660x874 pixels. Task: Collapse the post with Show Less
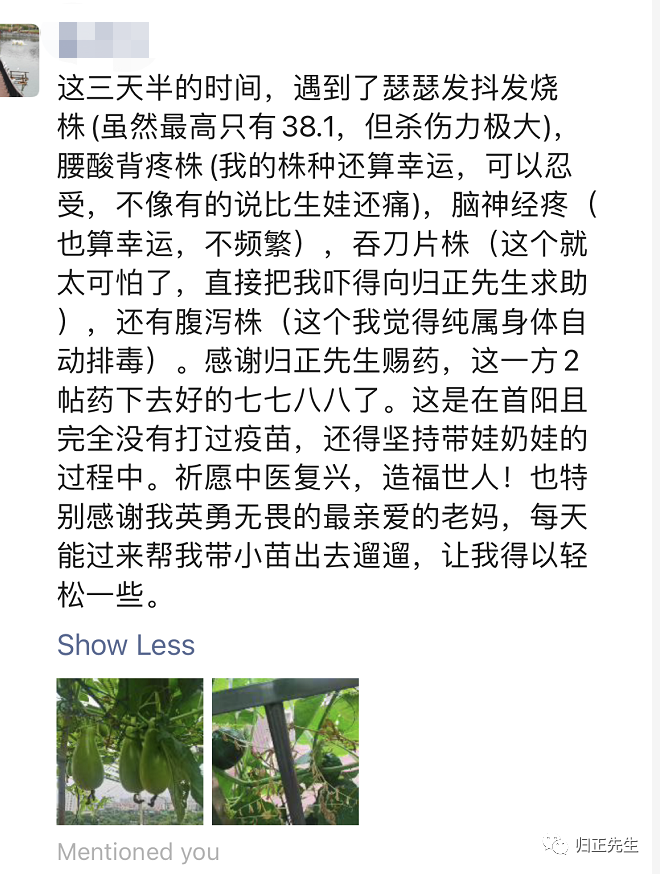[126, 645]
